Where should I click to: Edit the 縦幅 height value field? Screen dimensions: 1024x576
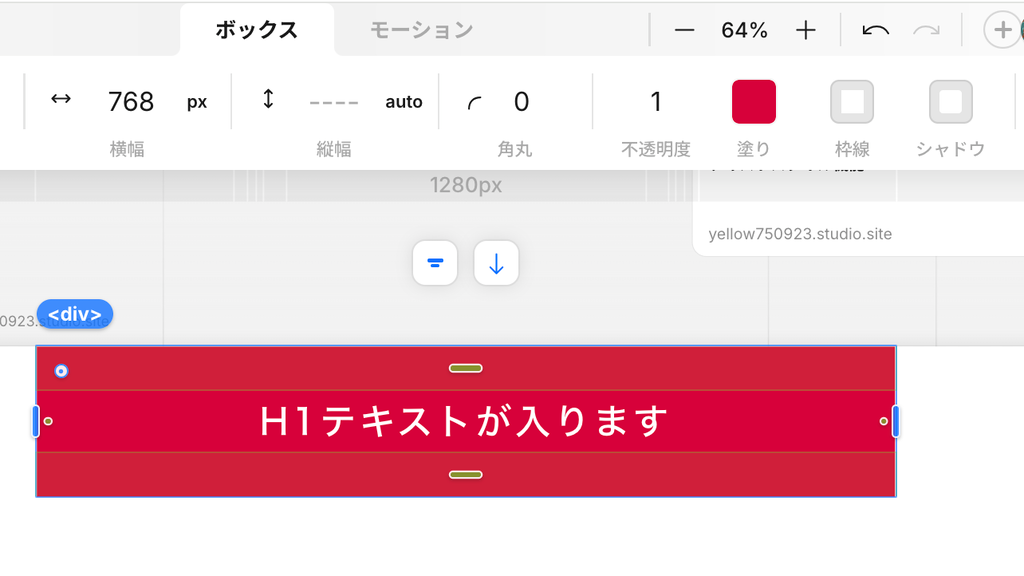(x=334, y=101)
